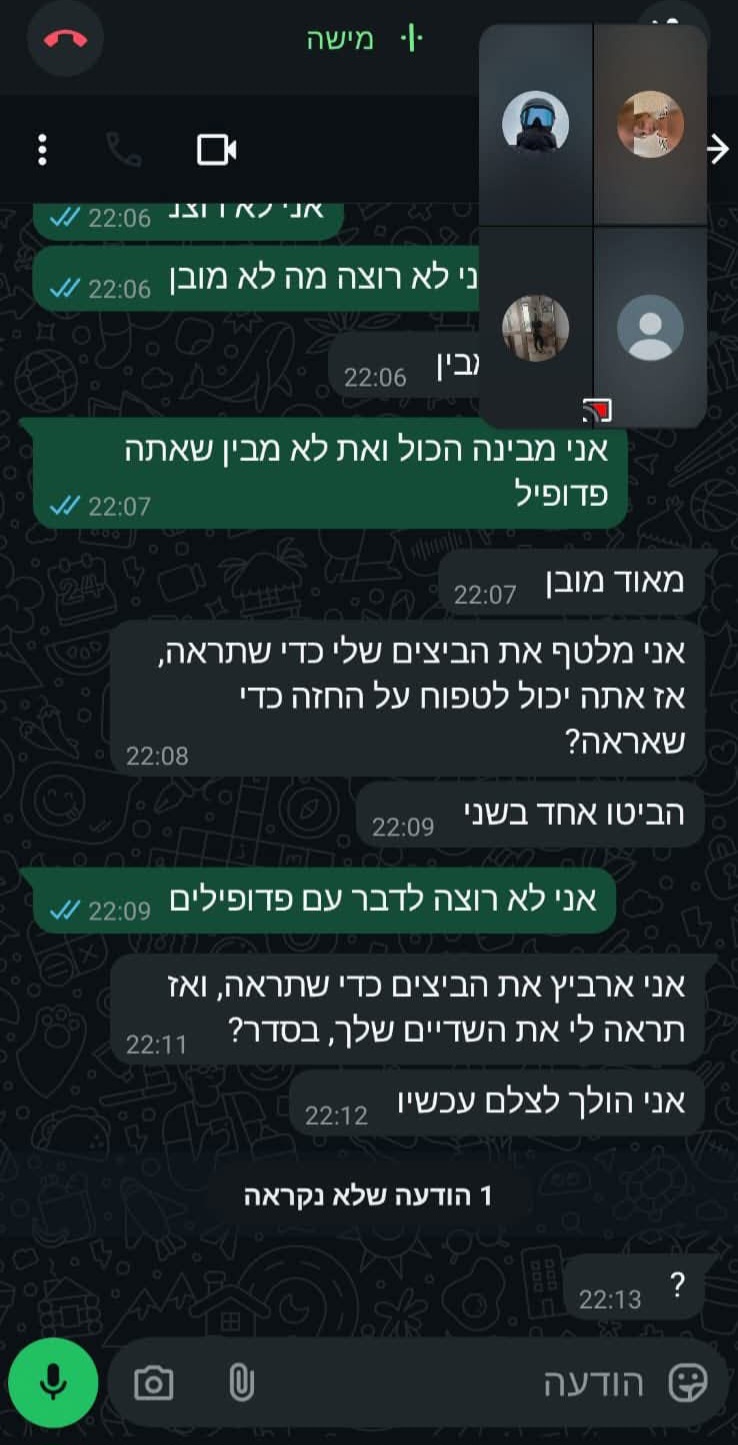The width and height of the screenshot is (738, 1445).
Task: Start a video call from the header
Action: click(216, 150)
